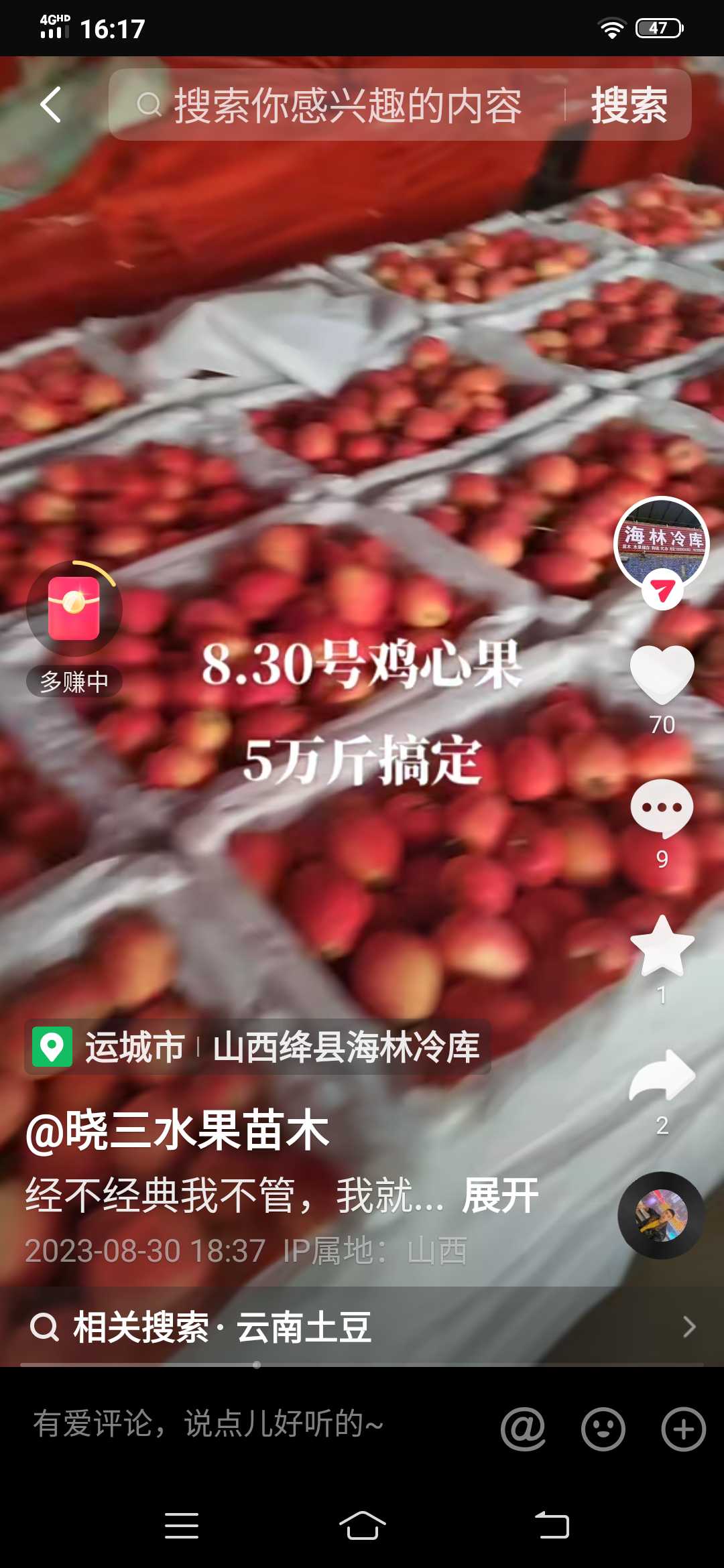Screen dimensions: 724x1568
Task: Go to the system home screen
Action: point(362,1526)
